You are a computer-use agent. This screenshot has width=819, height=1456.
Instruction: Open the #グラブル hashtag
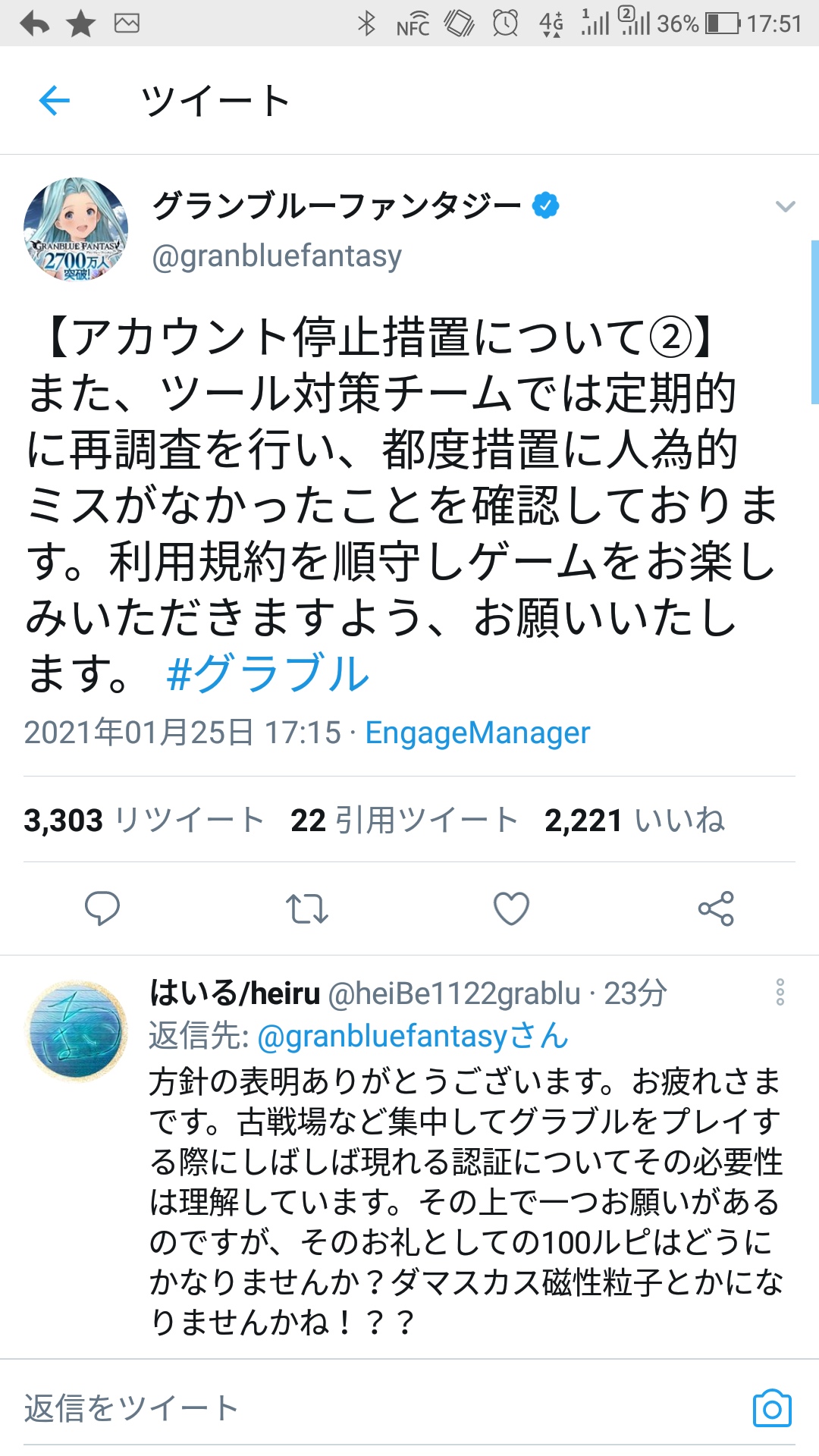point(268,673)
